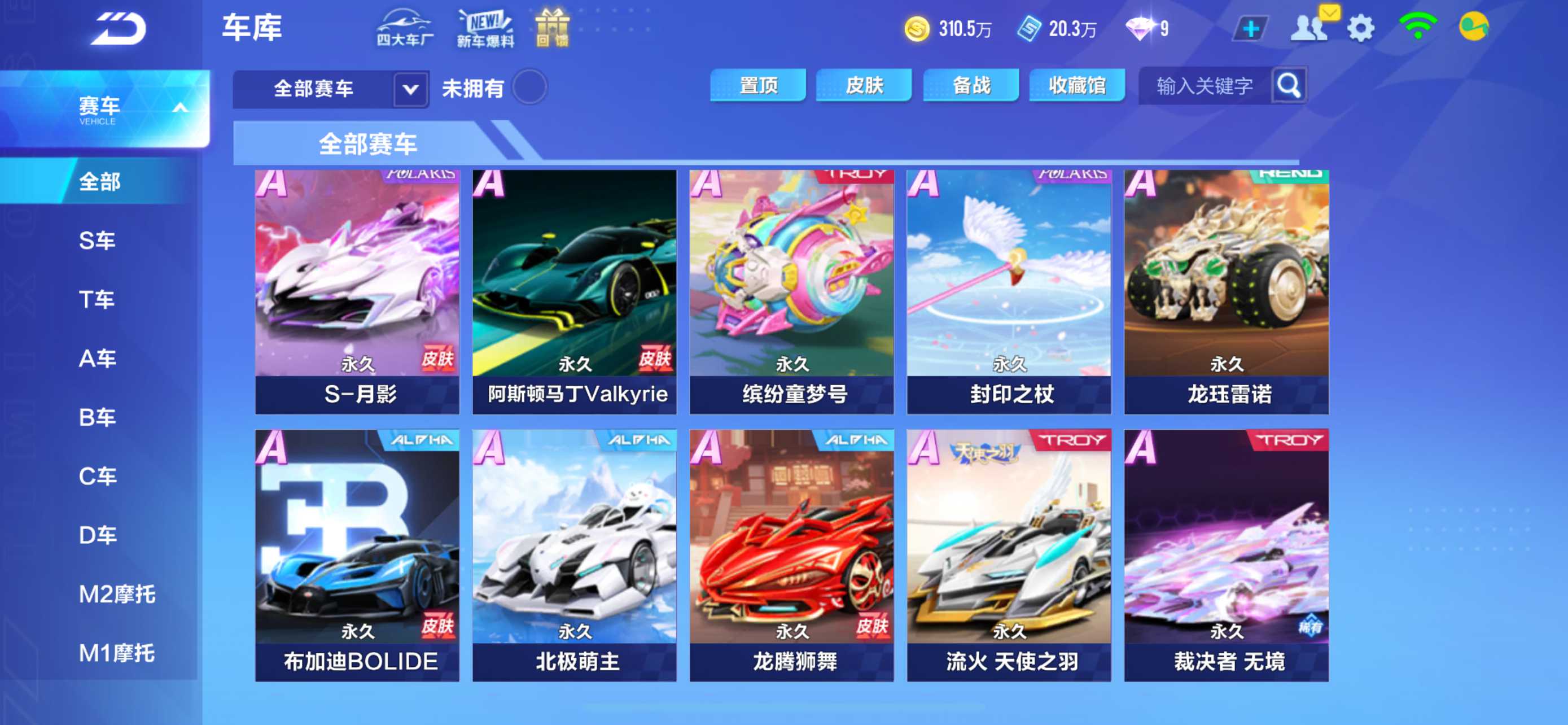This screenshot has height=725, width=1568.
Task: Open the 回馈 gift icon
Action: pos(552,28)
